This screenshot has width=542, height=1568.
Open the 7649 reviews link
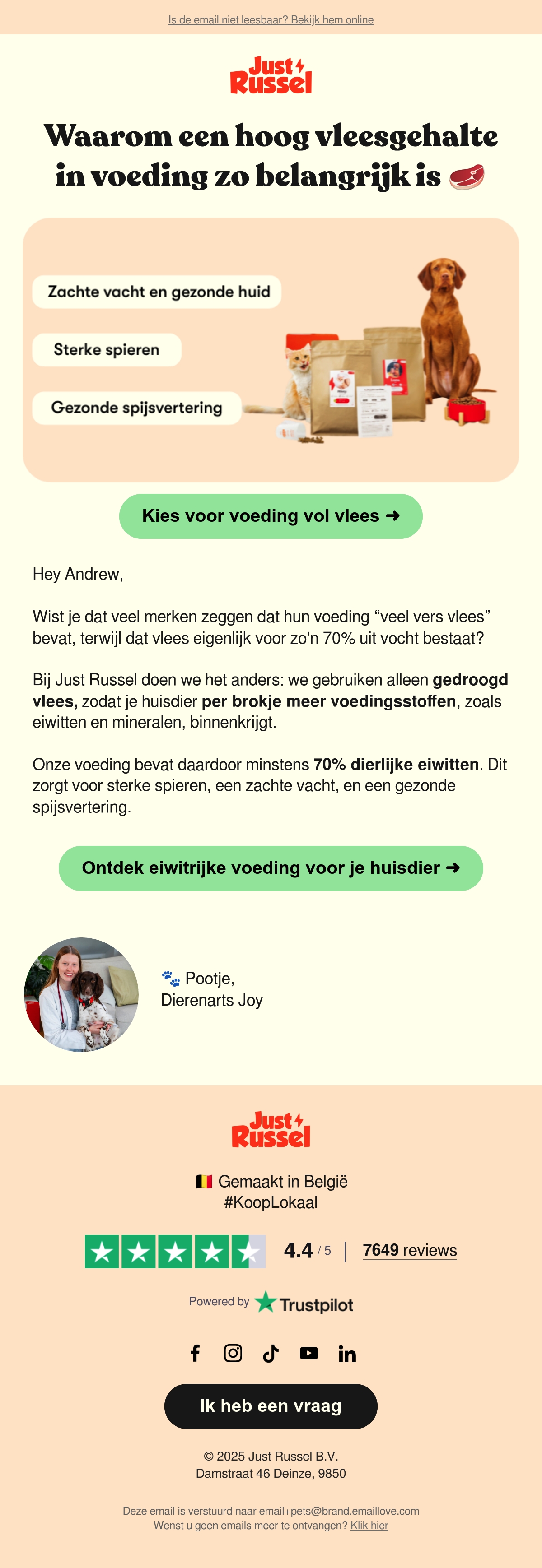(x=410, y=1250)
